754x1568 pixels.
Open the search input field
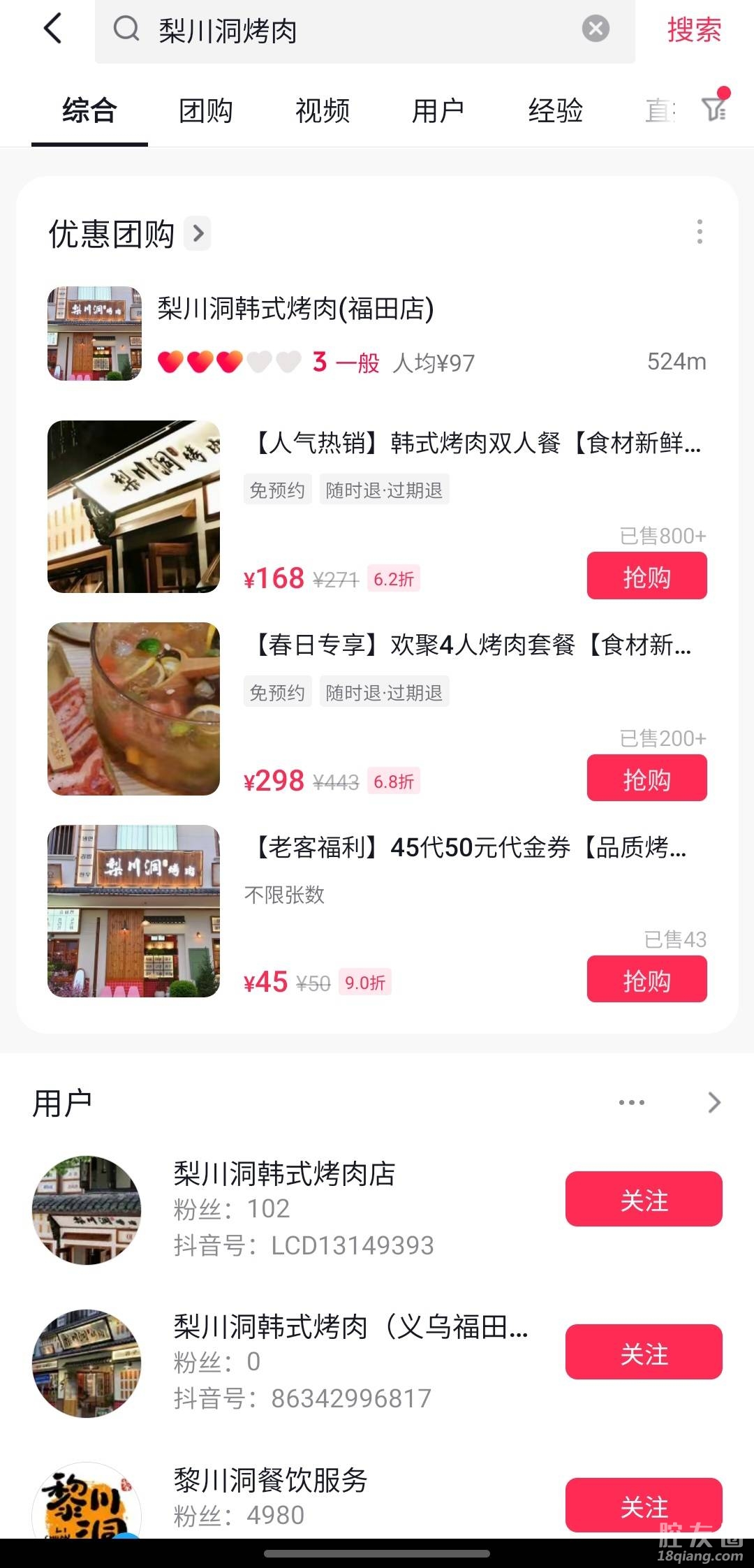click(349, 31)
